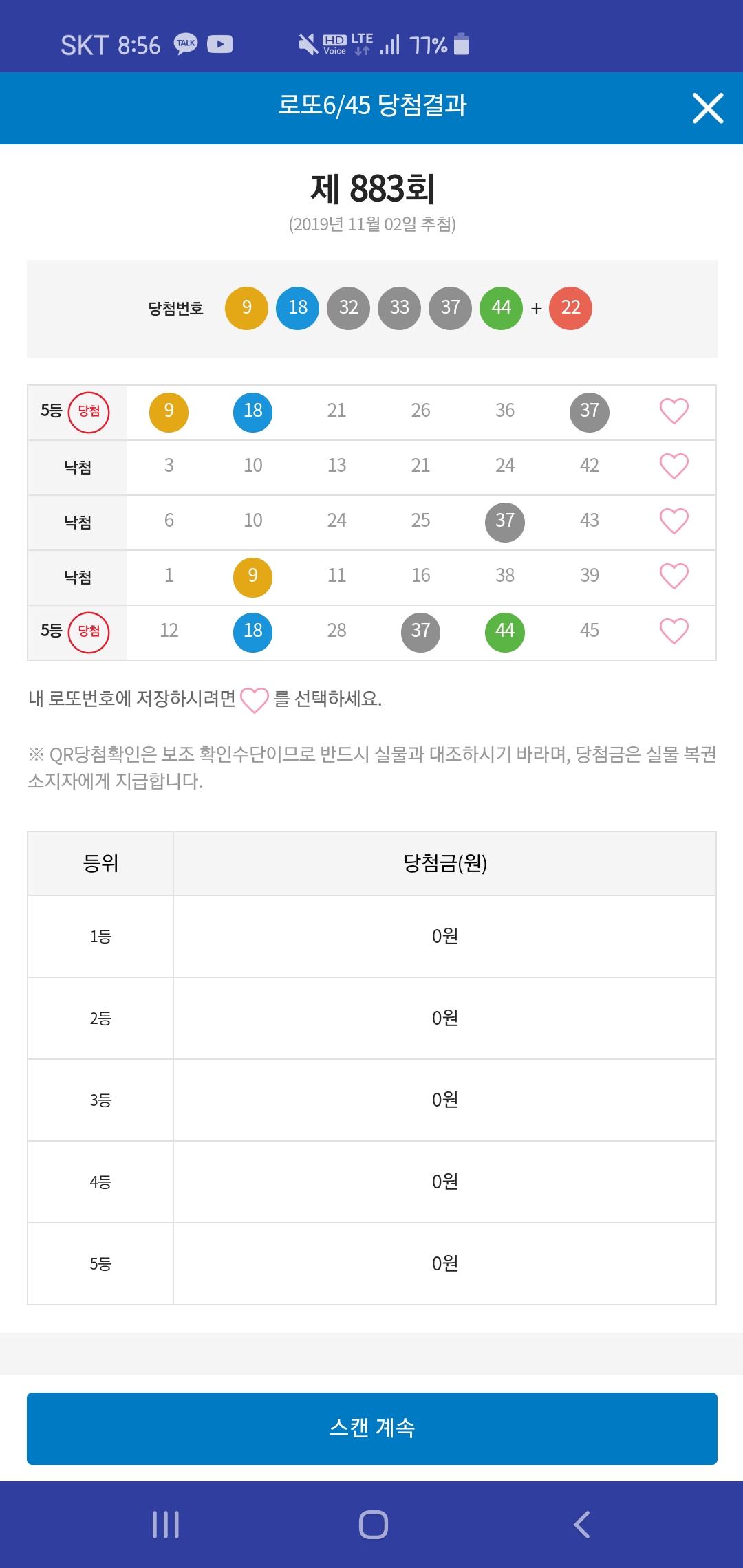
Task: Save the row starting with 3, 10, 13
Action: 674,466
